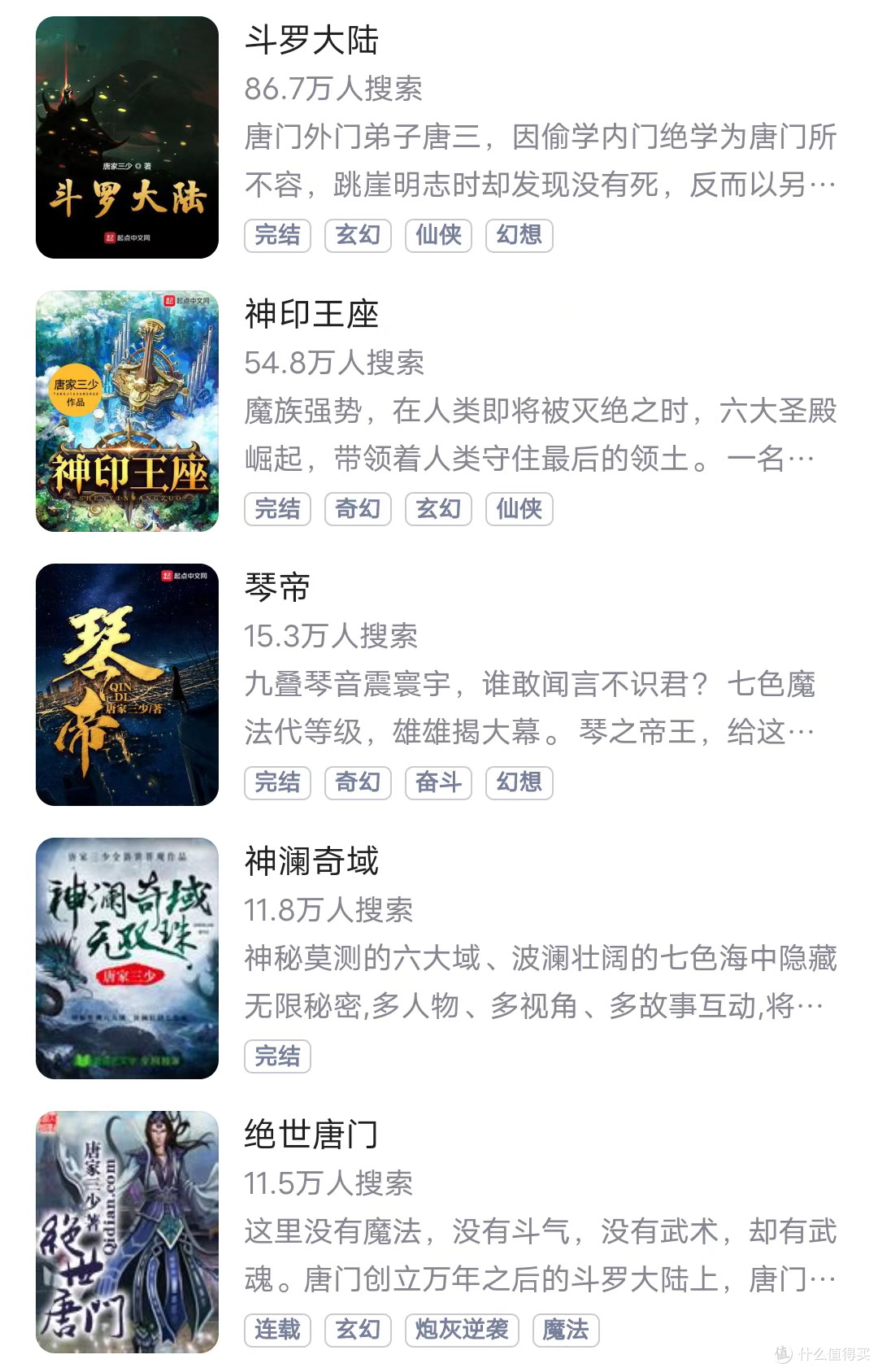Image resolution: width=878 pixels, height=1372 pixels.
Task: Tap the 奇幻 tag under 神印王座
Action: point(358,509)
